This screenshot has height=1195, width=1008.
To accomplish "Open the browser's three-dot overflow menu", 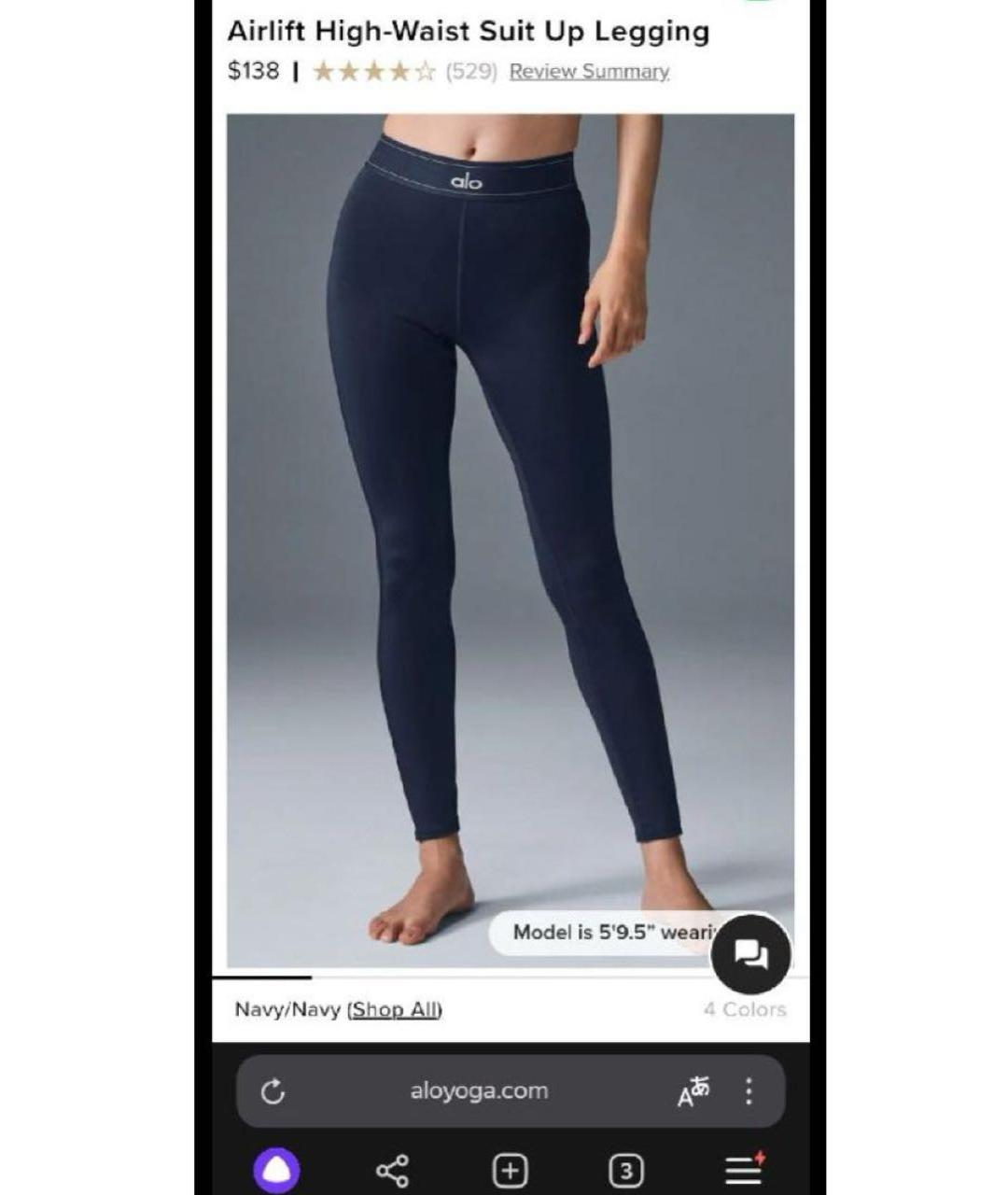I will (x=749, y=1091).
